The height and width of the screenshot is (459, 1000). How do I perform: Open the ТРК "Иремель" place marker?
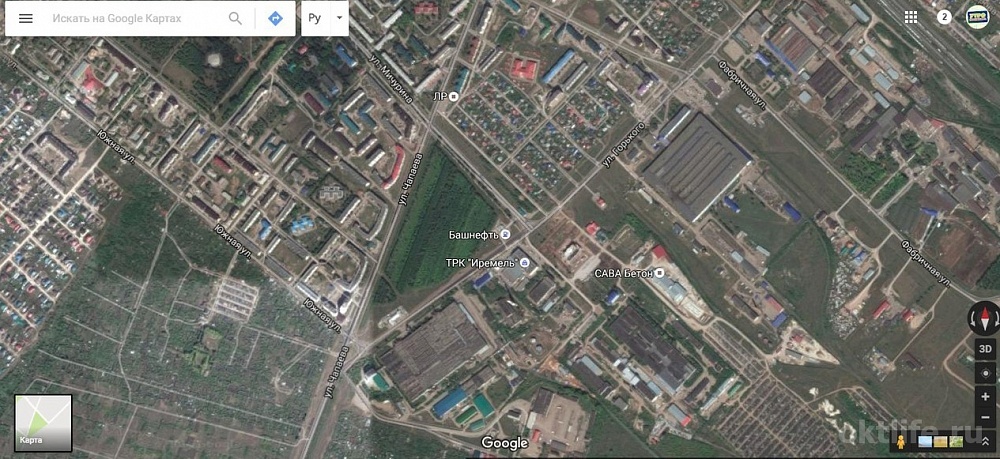click(x=526, y=262)
